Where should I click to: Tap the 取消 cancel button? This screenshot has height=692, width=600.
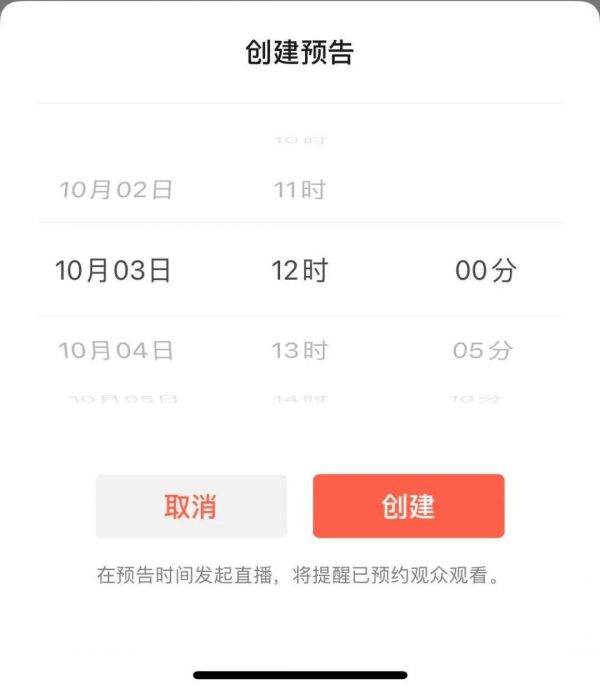(x=191, y=506)
